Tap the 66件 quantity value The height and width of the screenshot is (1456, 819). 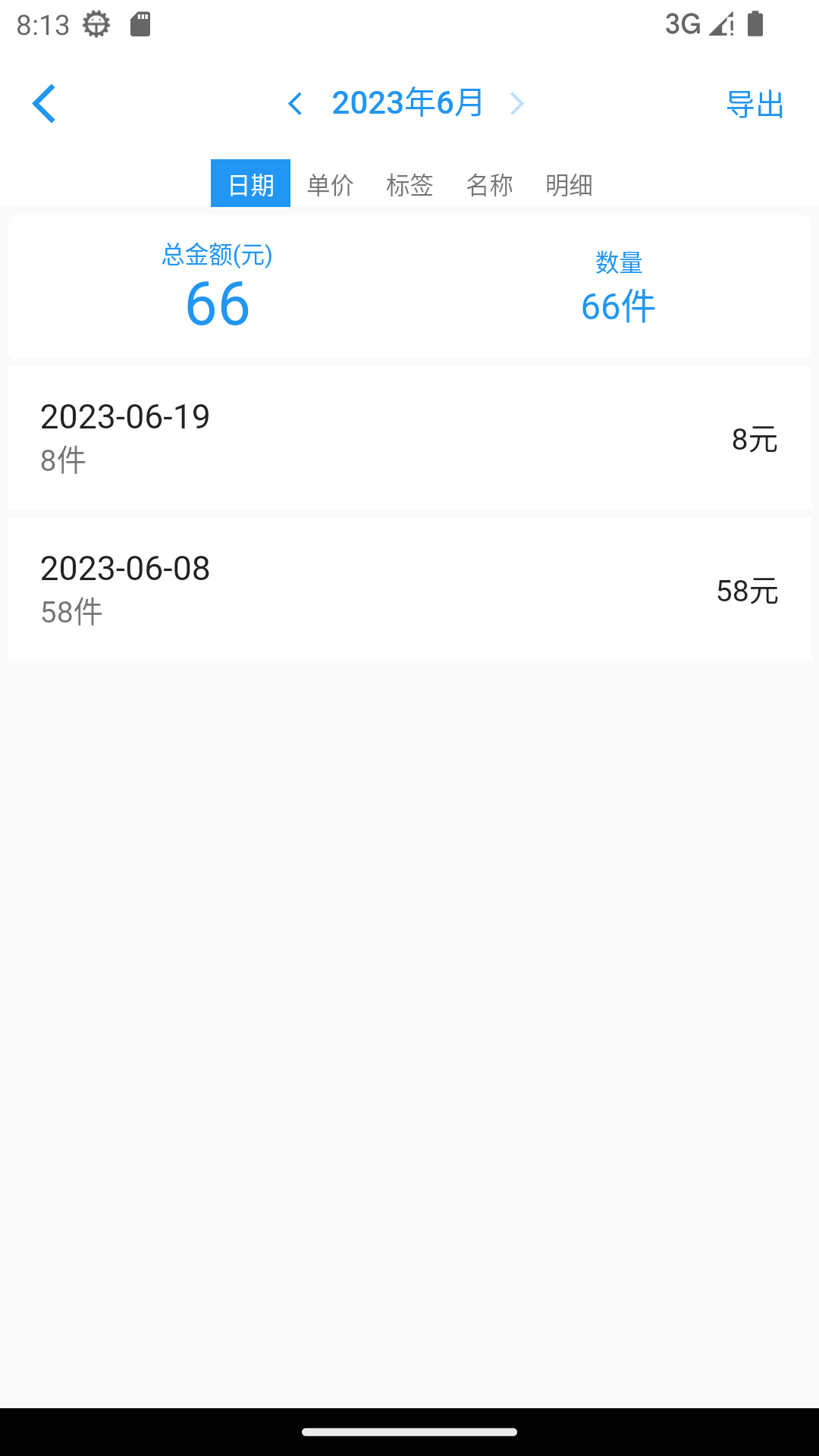617,306
